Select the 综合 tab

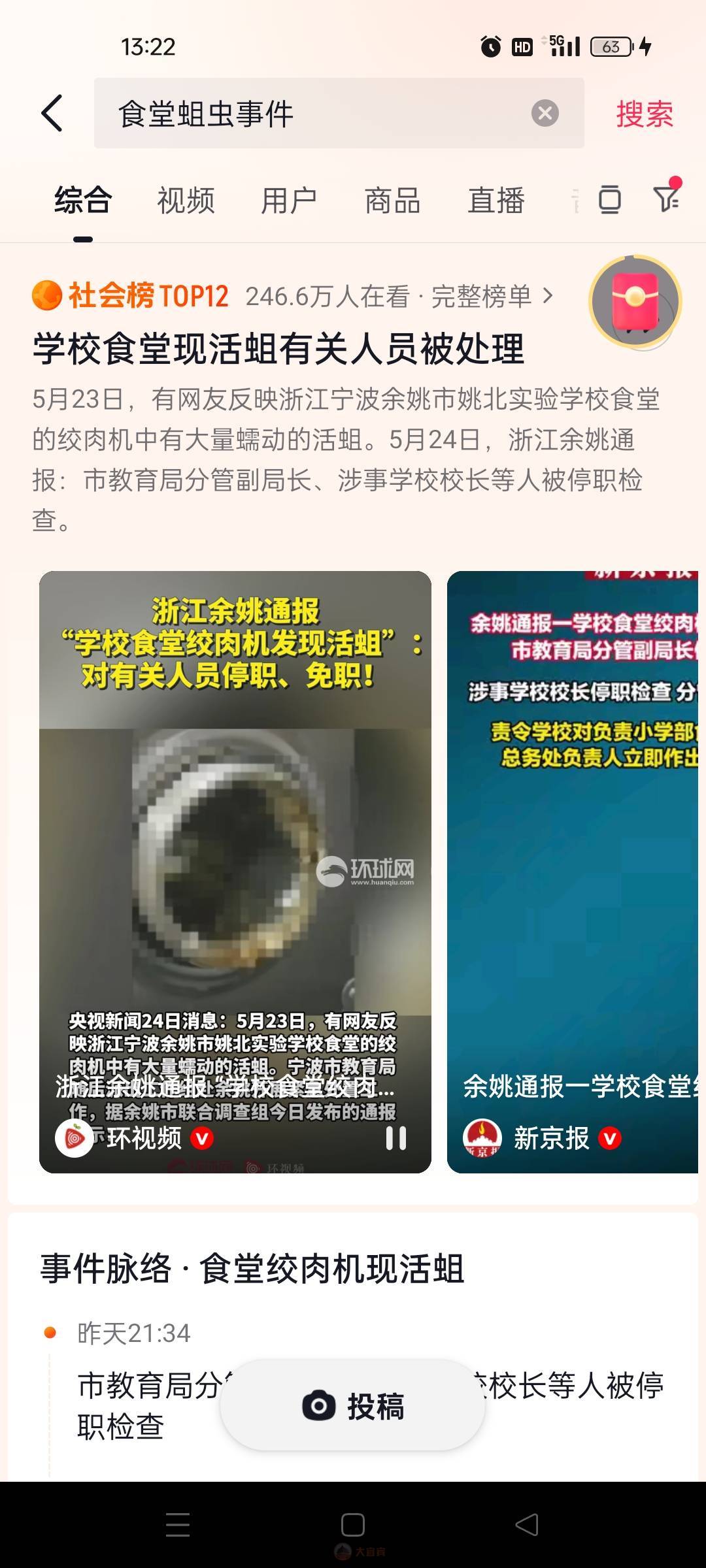83,200
